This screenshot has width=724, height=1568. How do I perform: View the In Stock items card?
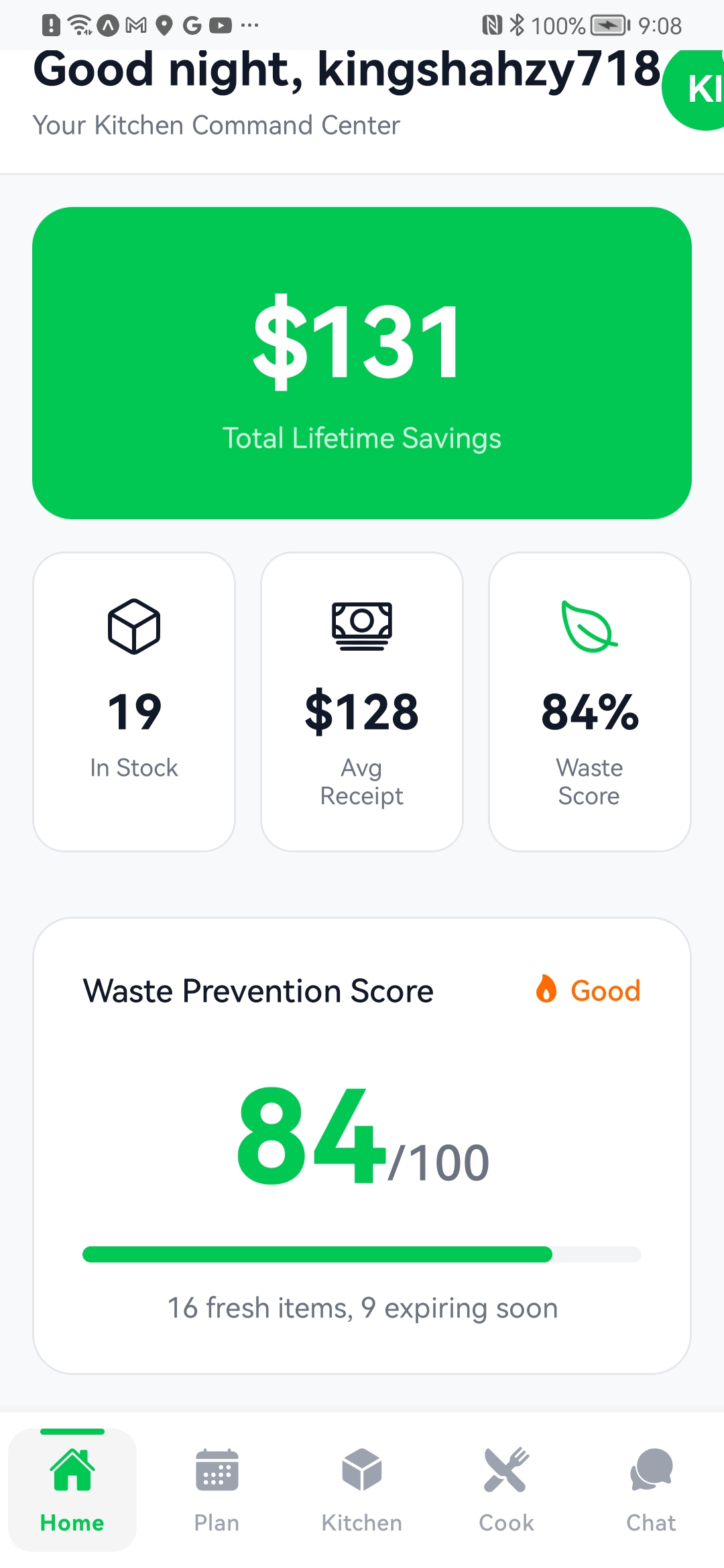click(134, 702)
